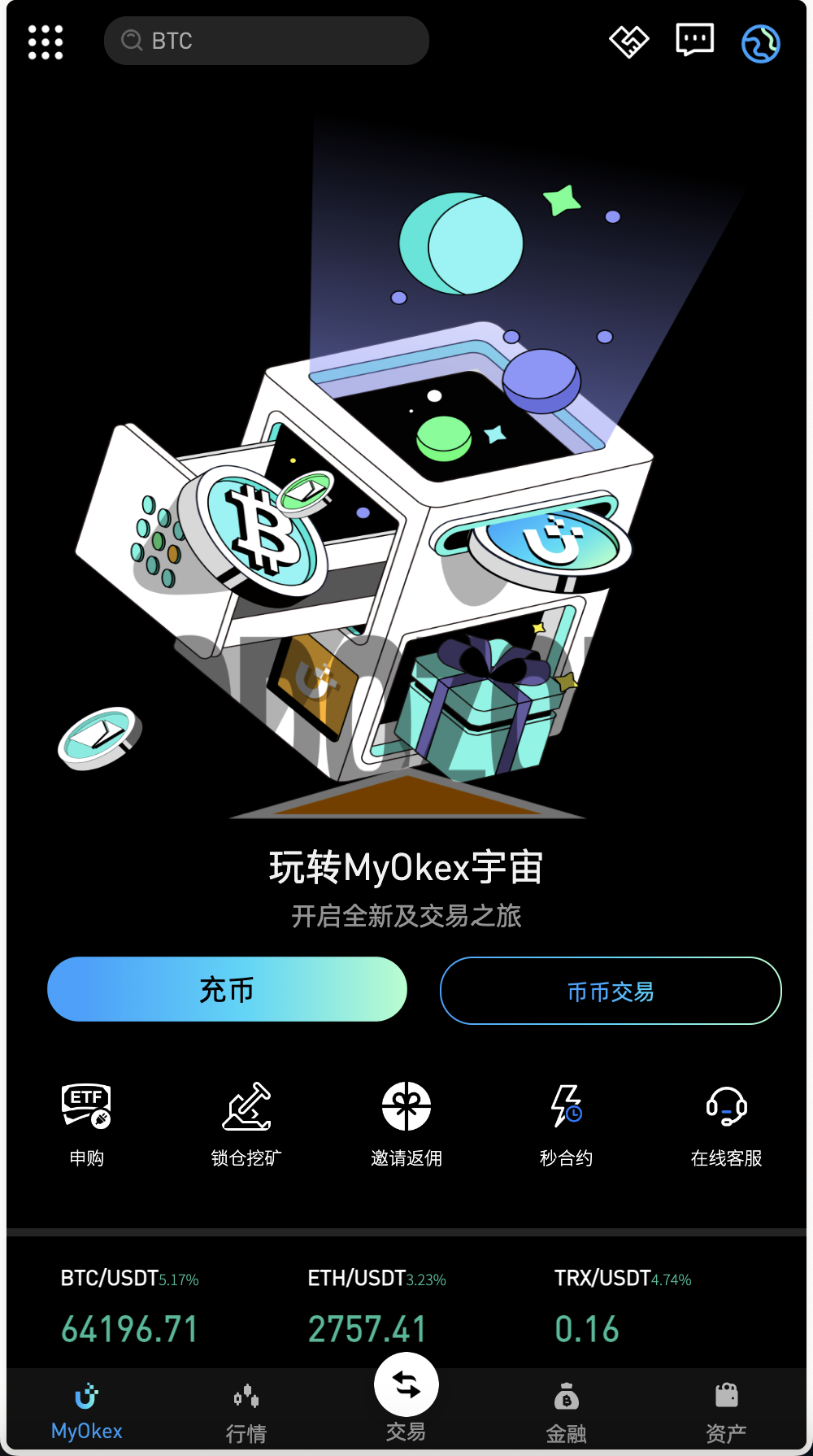Tap the 充币 deposit button
The height and width of the screenshot is (1456, 813).
click(227, 989)
